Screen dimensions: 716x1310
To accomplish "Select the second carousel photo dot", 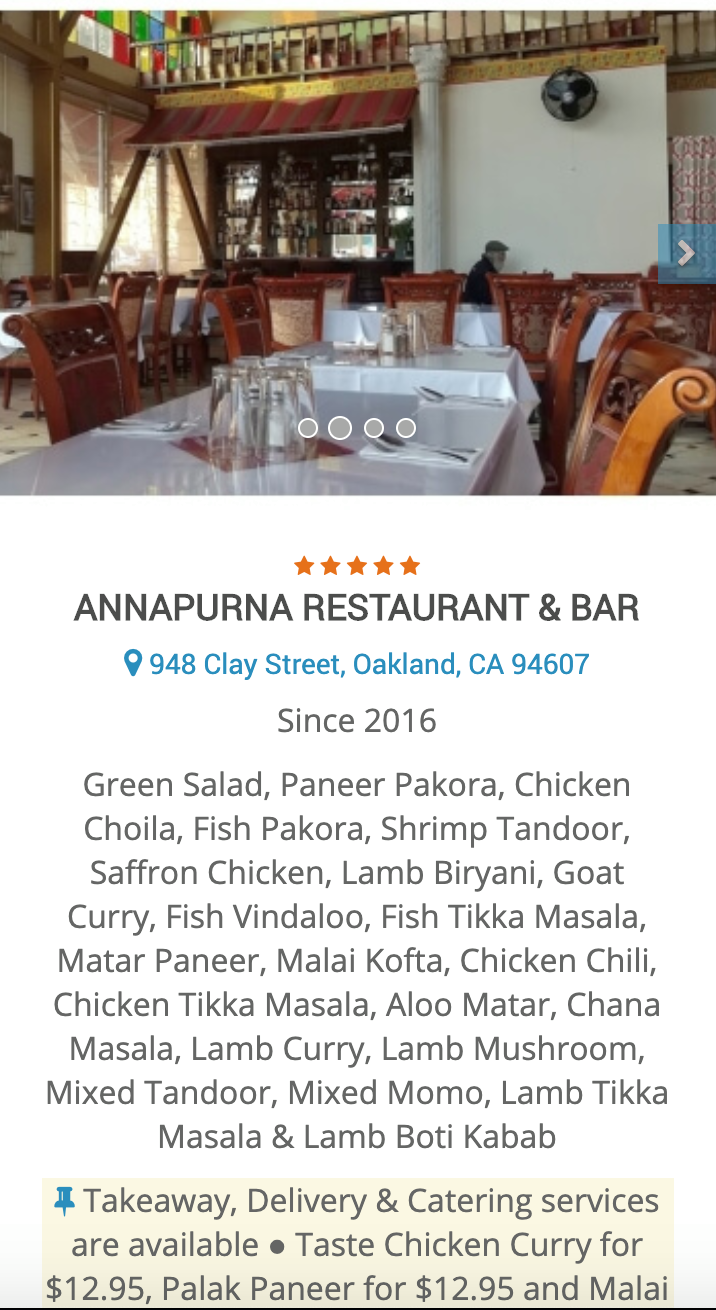I will click(340, 428).
